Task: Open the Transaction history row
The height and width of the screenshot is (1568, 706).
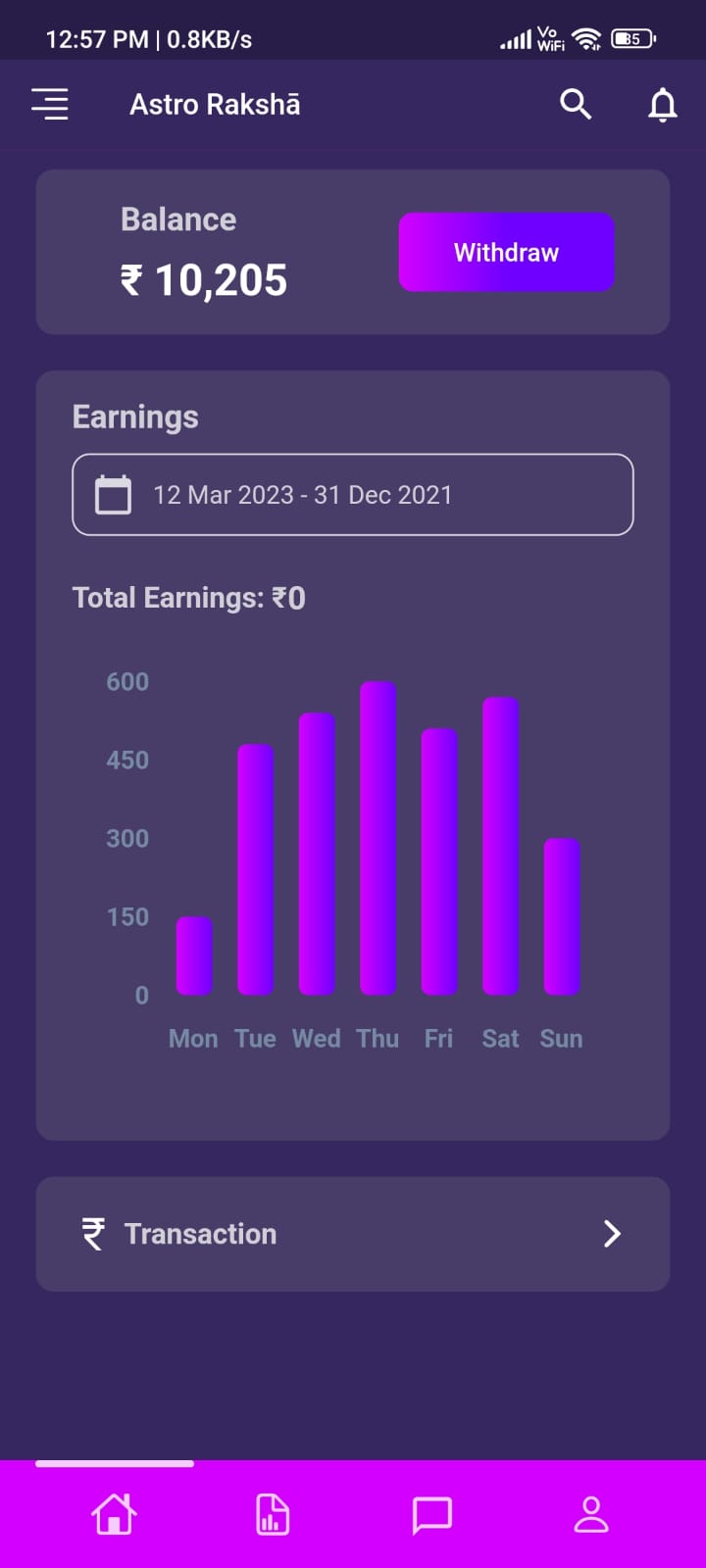Action: point(353,1234)
